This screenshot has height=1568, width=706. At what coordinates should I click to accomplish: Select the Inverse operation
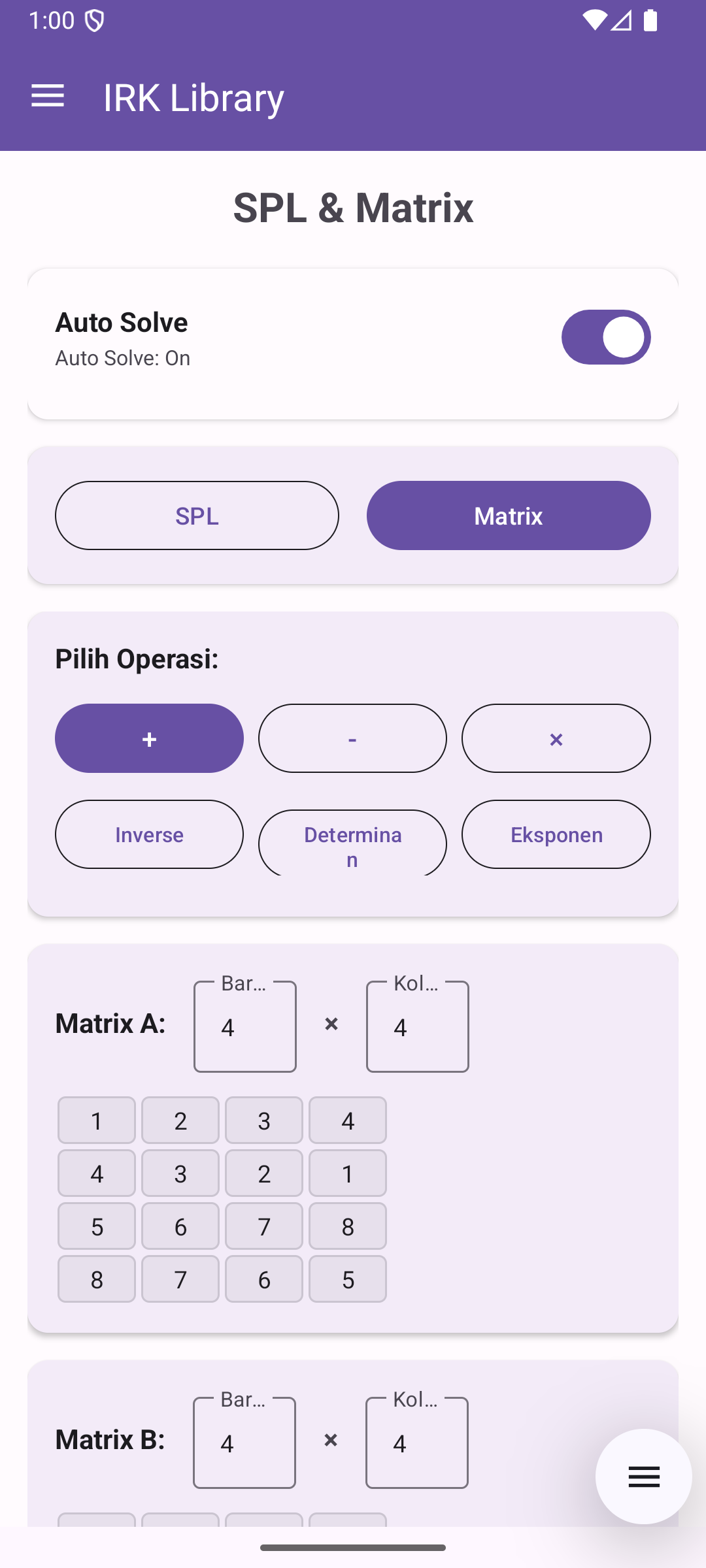[149, 834]
